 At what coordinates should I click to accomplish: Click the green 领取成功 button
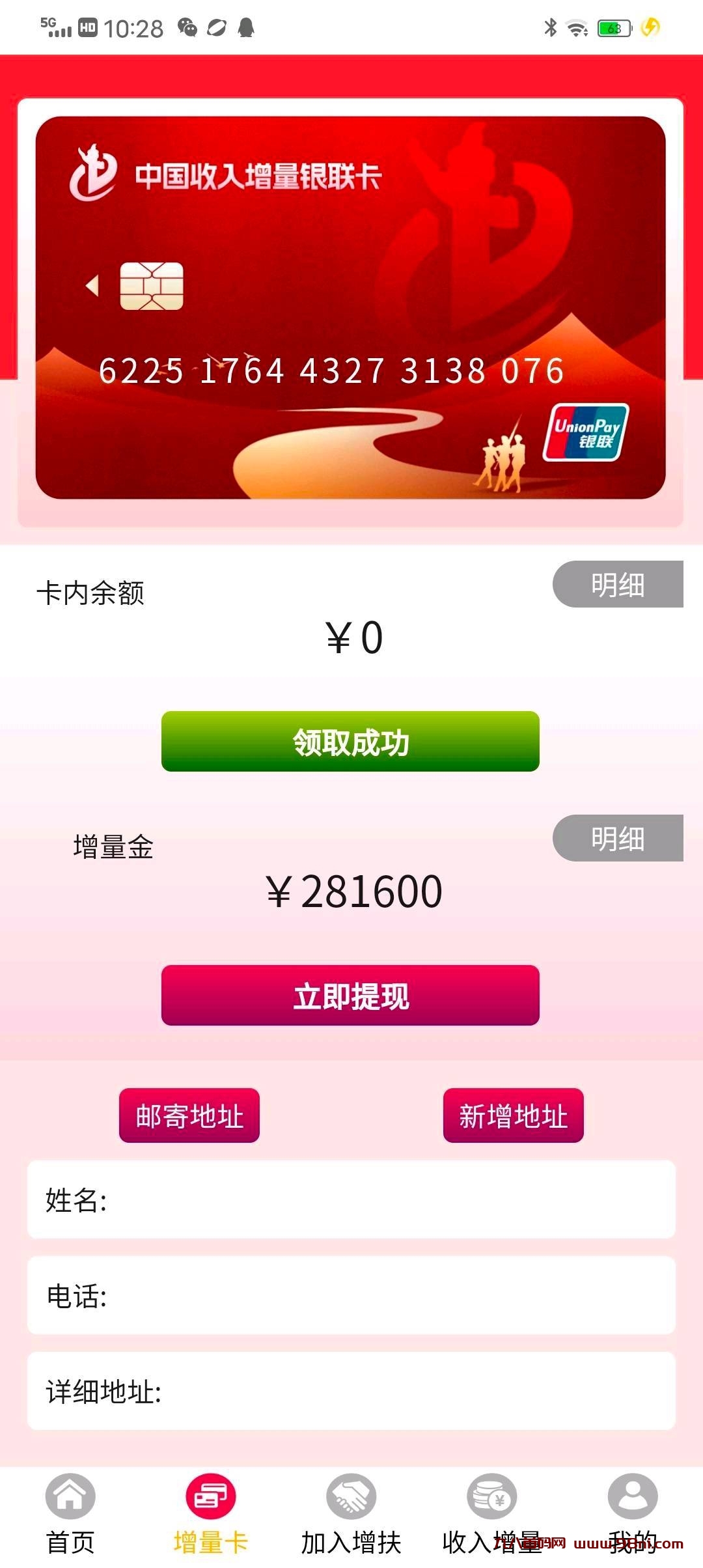(351, 742)
